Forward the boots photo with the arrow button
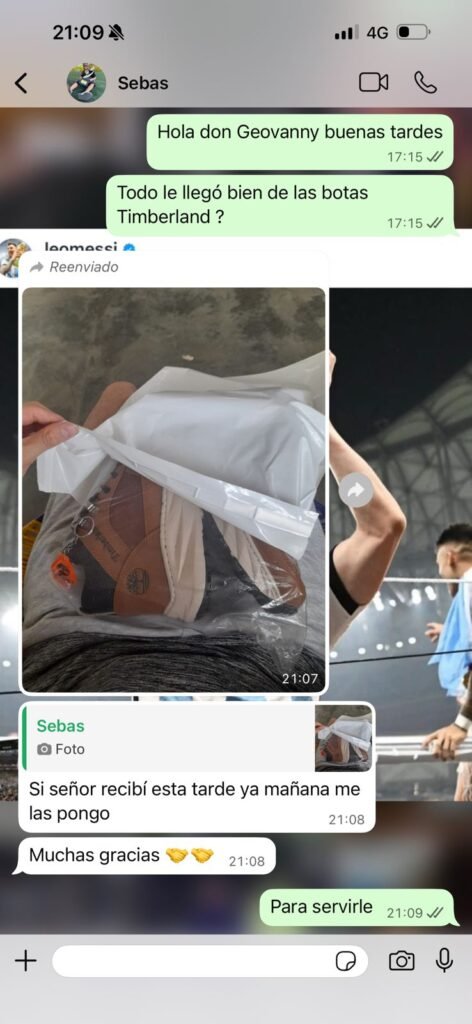This screenshot has height=1024, width=472. [356, 490]
